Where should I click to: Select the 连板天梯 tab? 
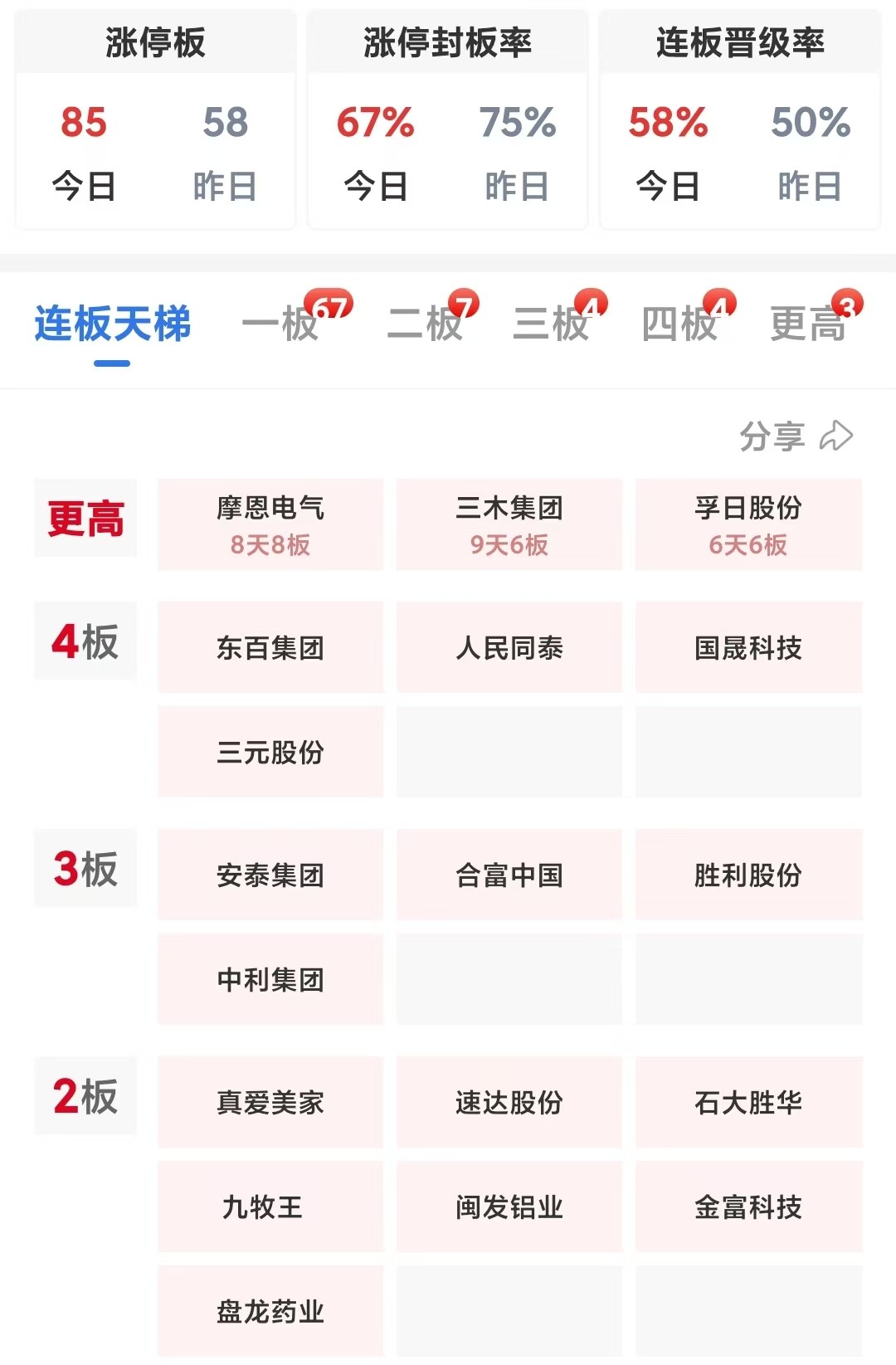point(112,324)
